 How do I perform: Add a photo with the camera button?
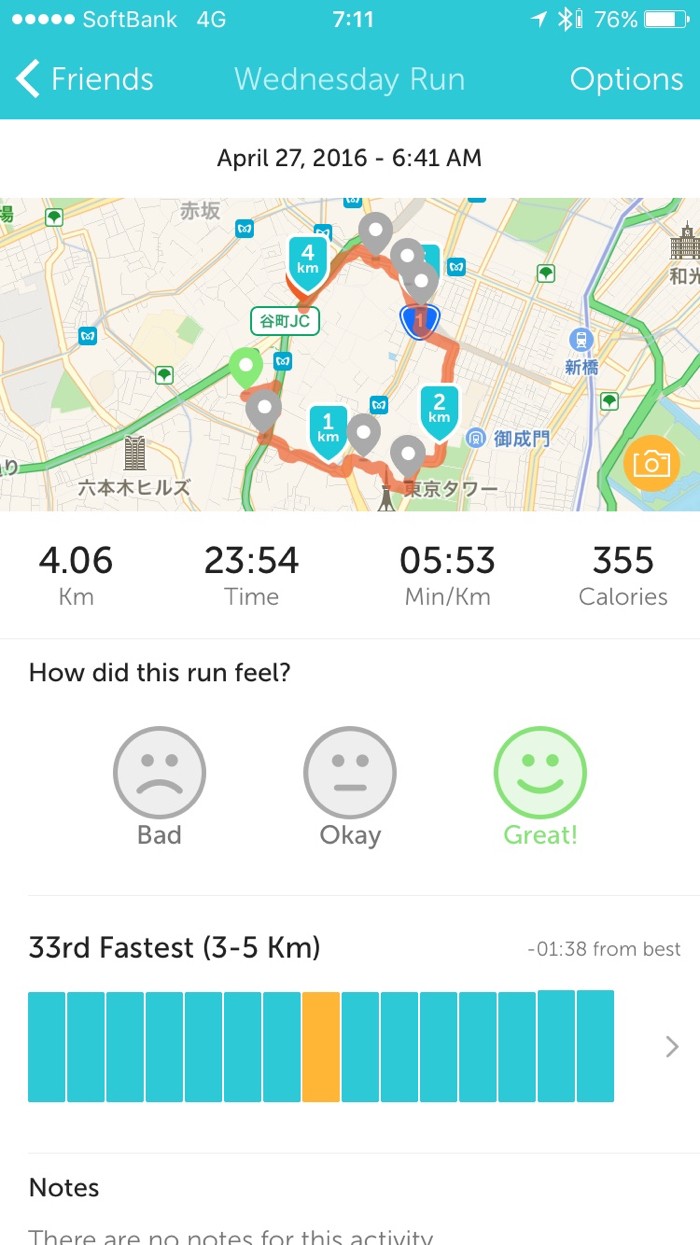pyautogui.click(x=651, y=463)
